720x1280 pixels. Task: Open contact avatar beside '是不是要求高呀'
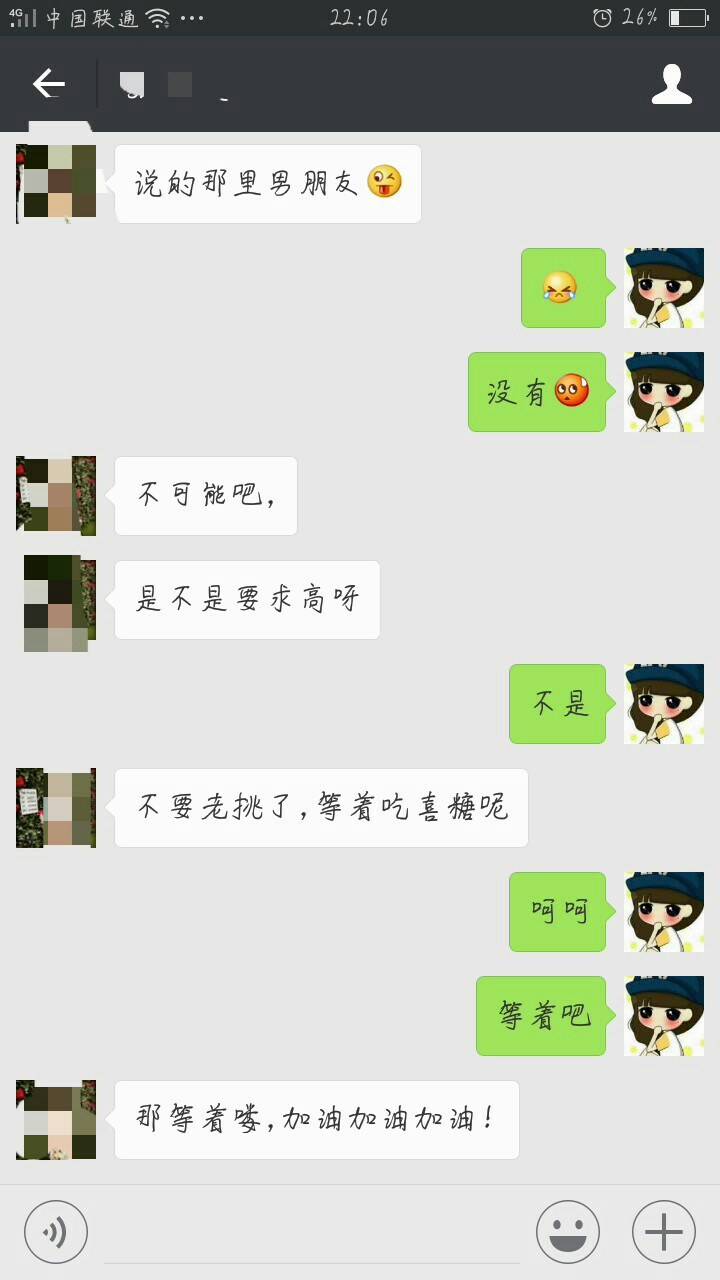click(58, 603)
